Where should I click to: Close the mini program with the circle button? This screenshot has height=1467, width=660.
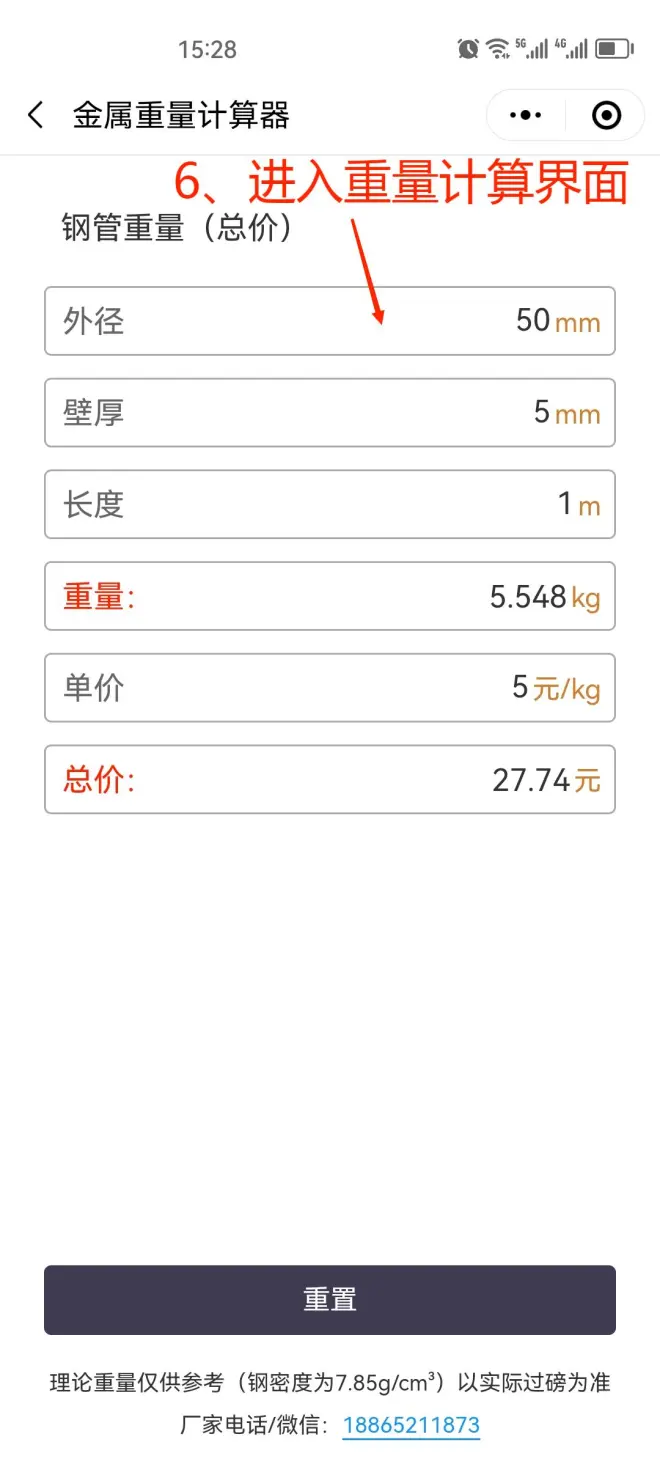point(606,116)
